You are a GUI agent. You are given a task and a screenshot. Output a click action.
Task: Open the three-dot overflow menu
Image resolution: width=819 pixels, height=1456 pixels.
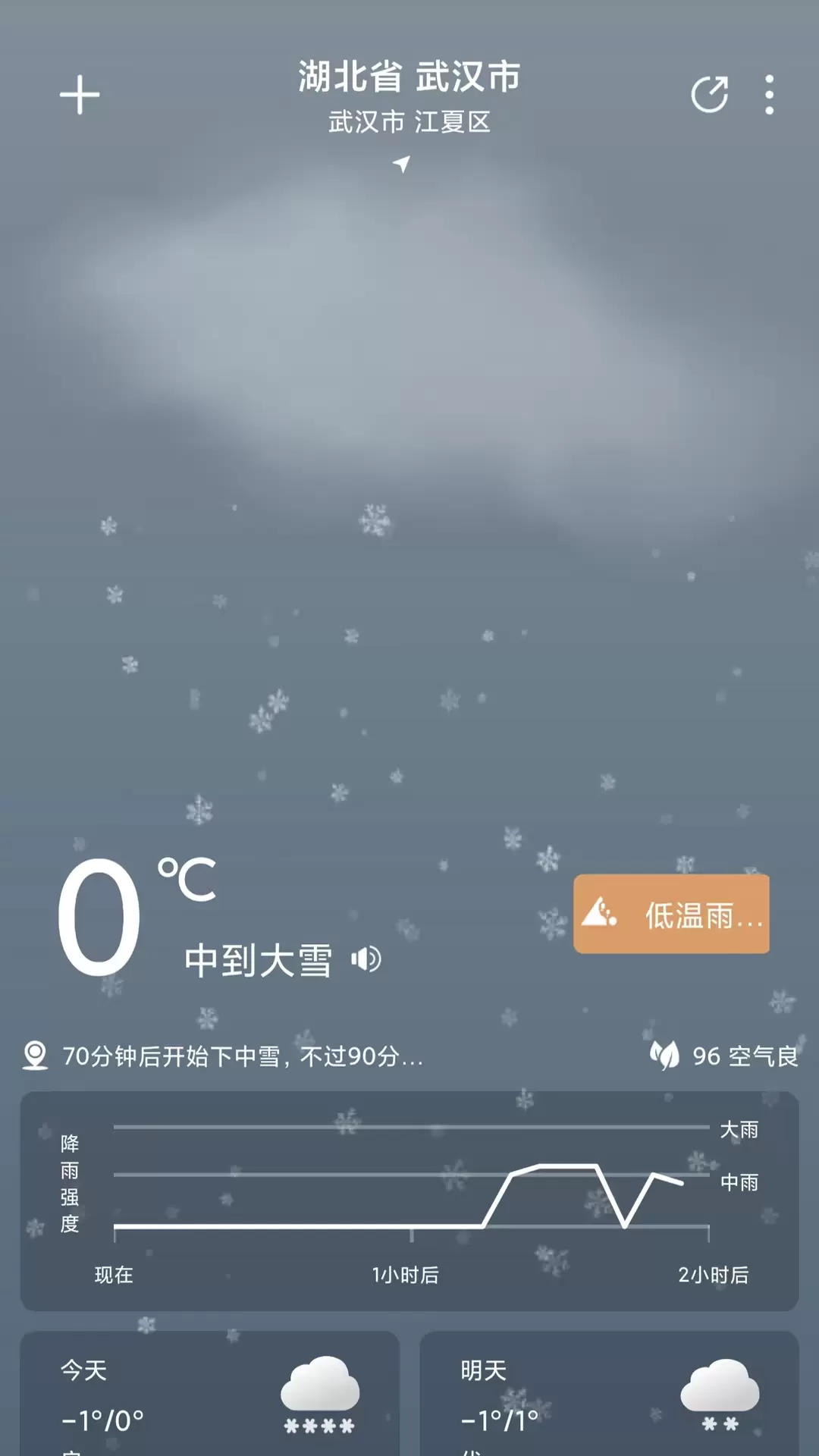(x=770, y=95)
